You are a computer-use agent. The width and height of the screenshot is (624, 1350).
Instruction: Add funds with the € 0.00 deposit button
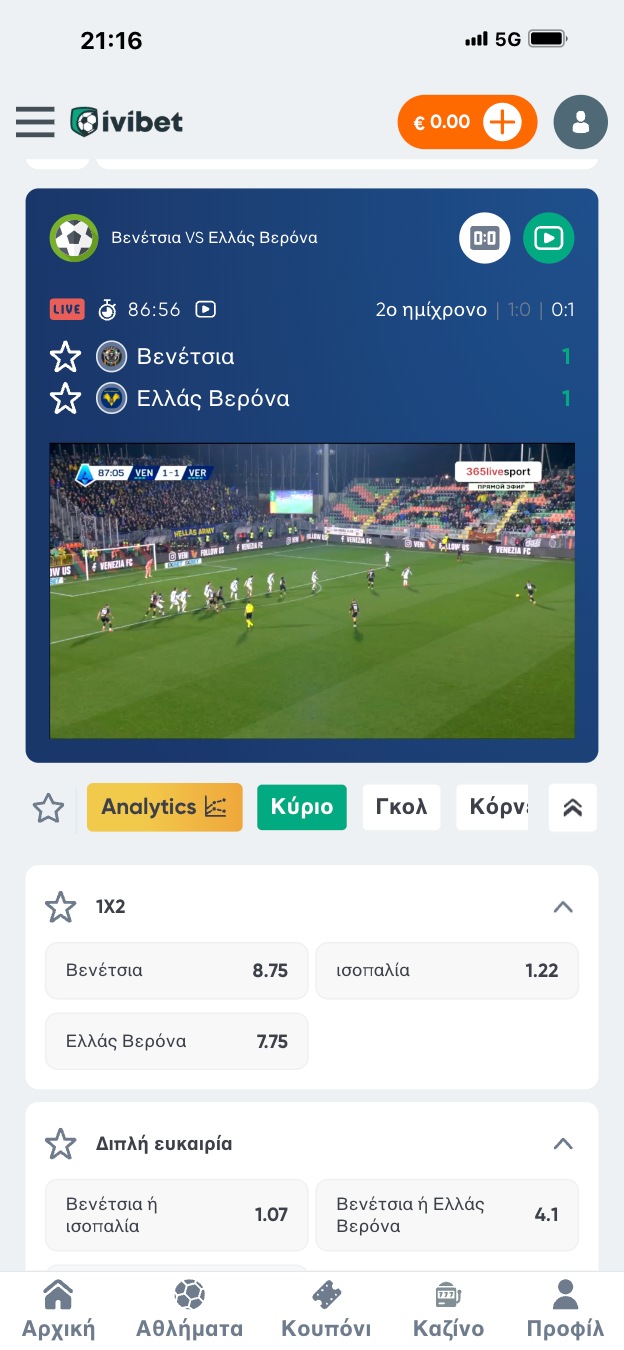(x=467, y=122)
